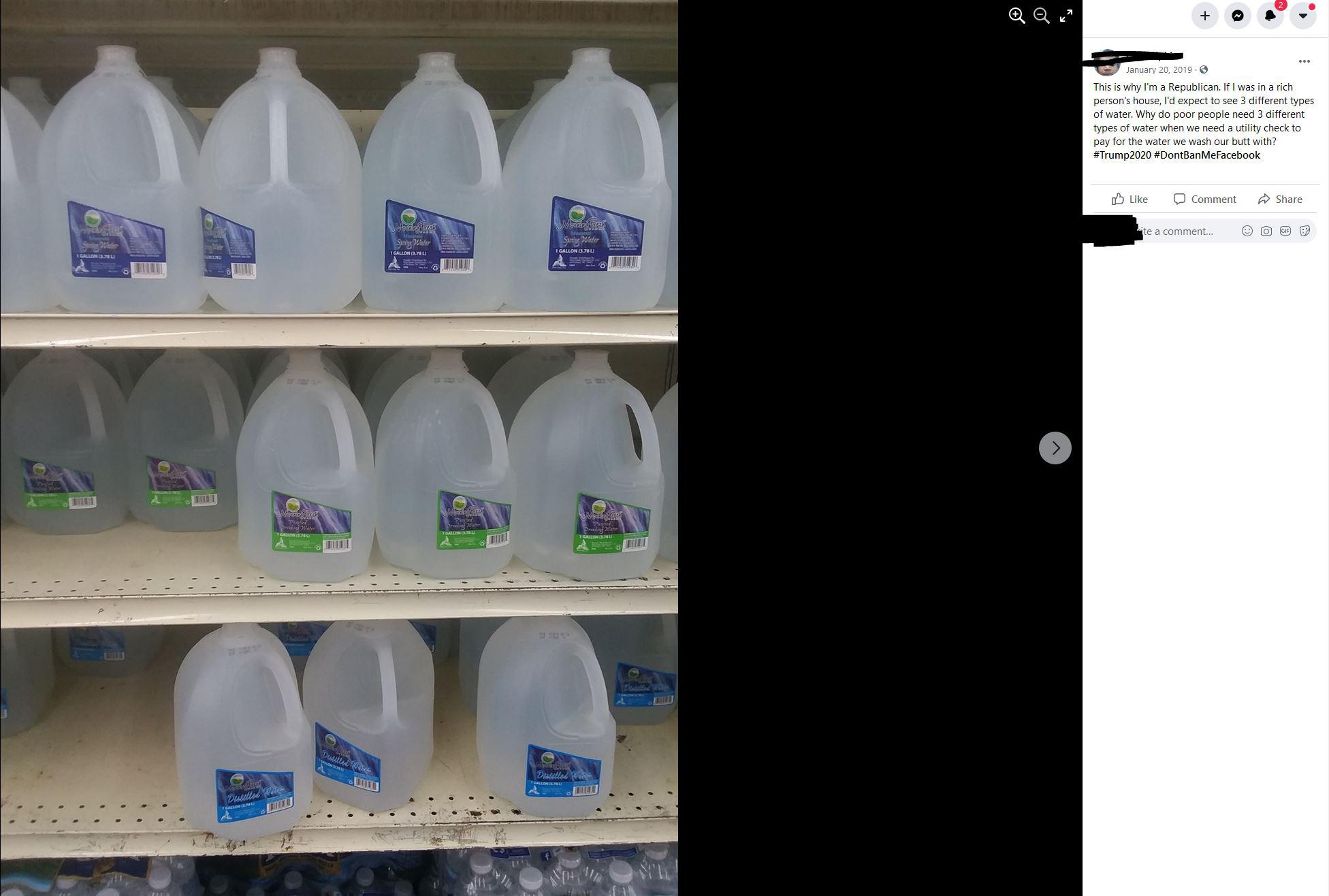
Task: Open the create plus menu
Action: [x=1204, y=16]
